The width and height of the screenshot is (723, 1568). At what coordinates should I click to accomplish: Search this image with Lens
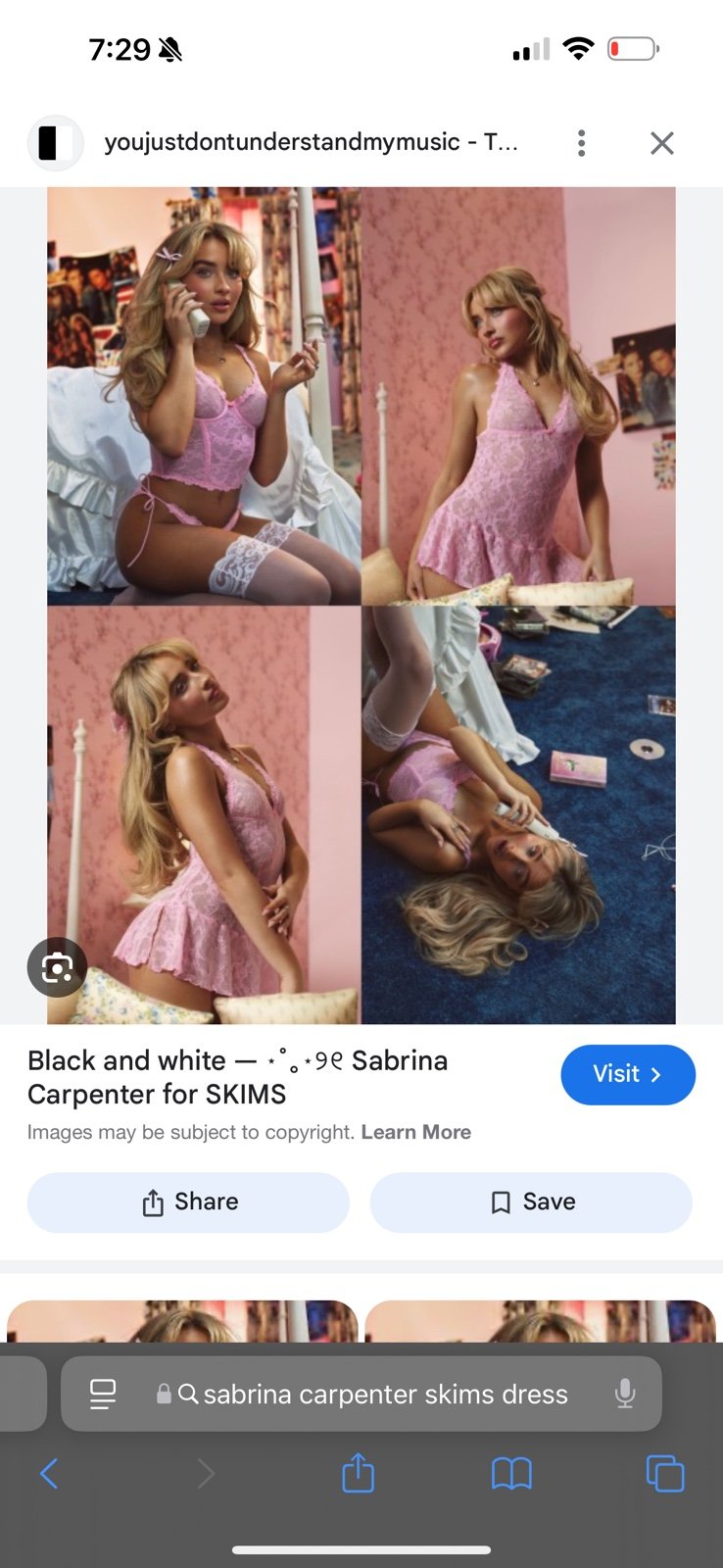57,968
